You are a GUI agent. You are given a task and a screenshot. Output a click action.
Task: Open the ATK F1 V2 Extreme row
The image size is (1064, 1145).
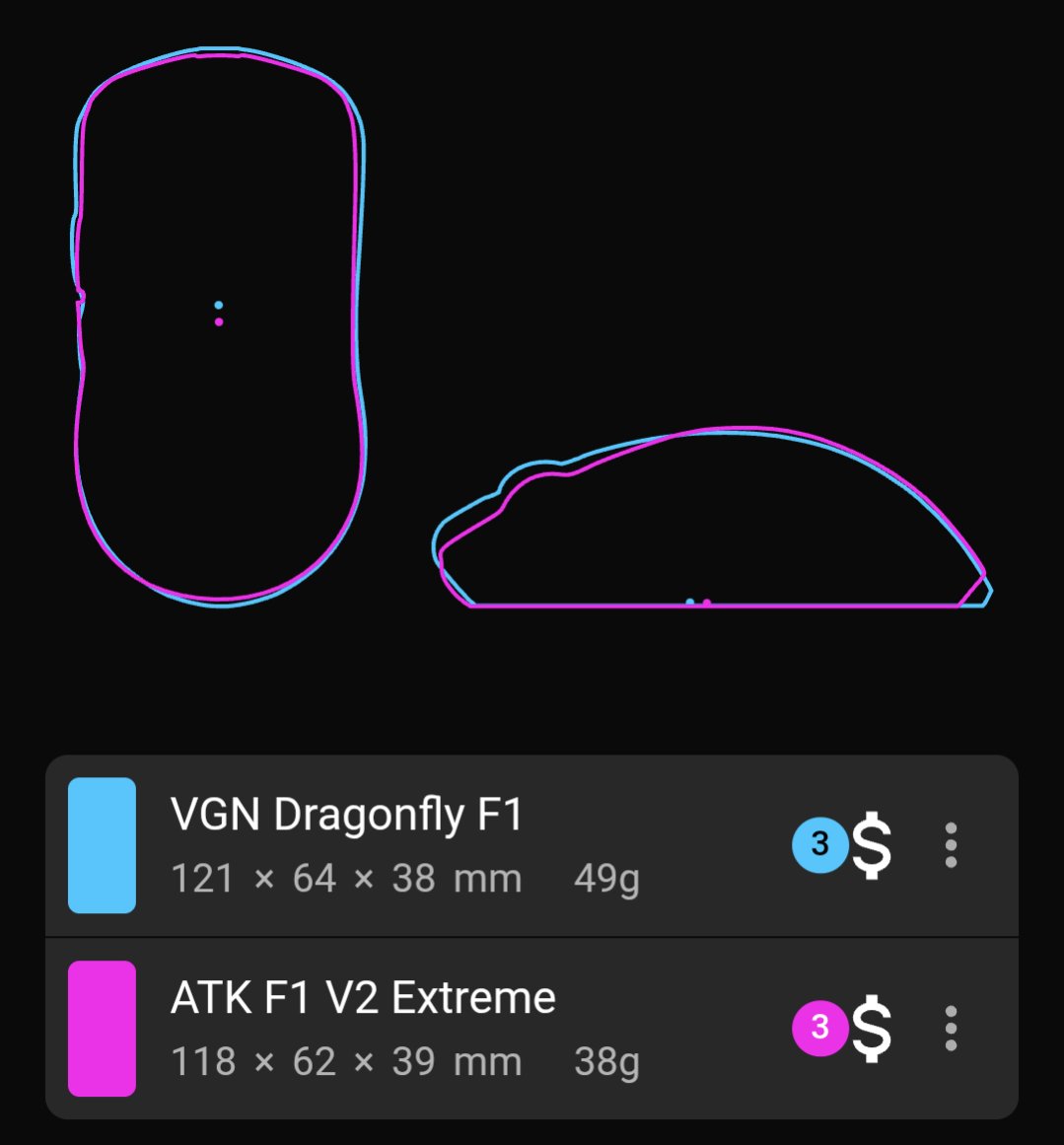click(x=532, y=1029)
